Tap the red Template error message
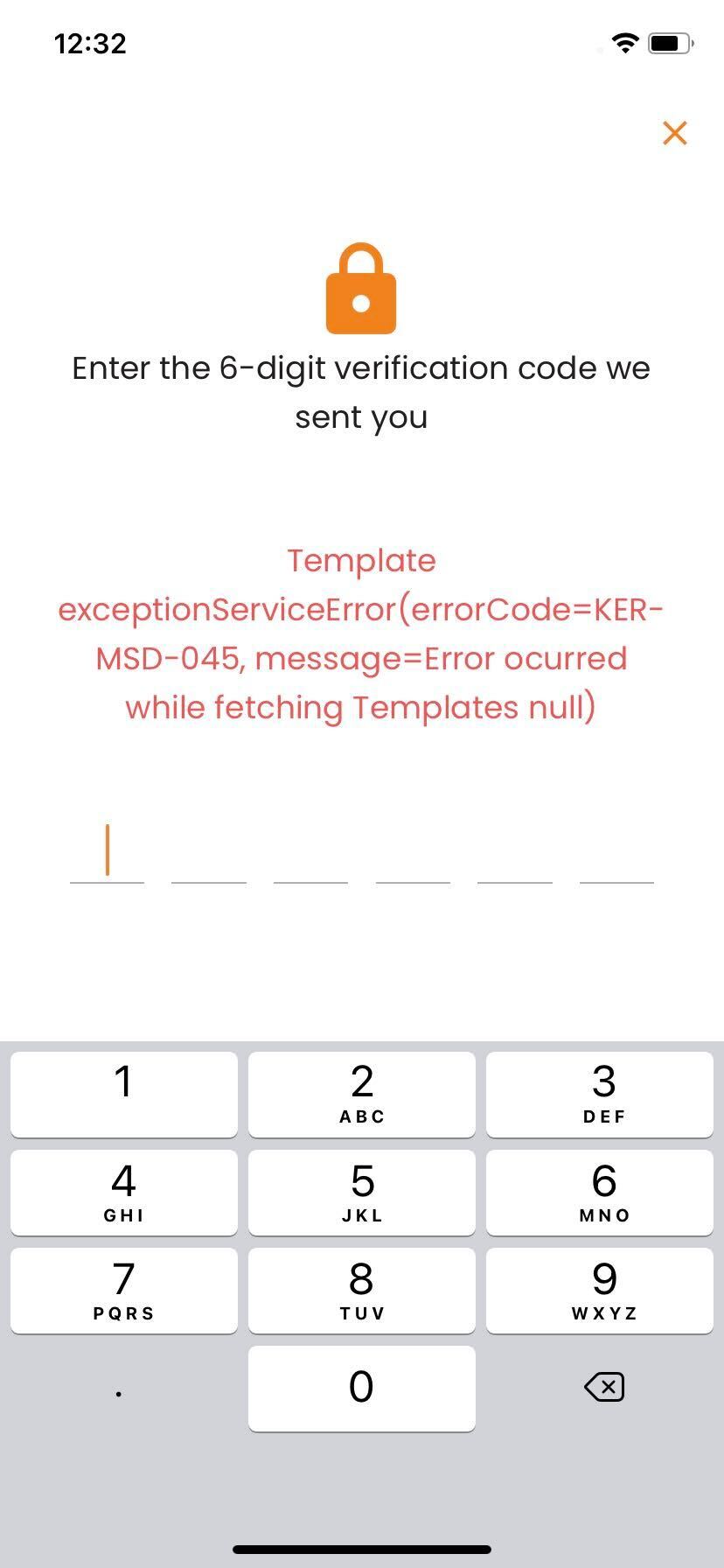 (362, 633)
